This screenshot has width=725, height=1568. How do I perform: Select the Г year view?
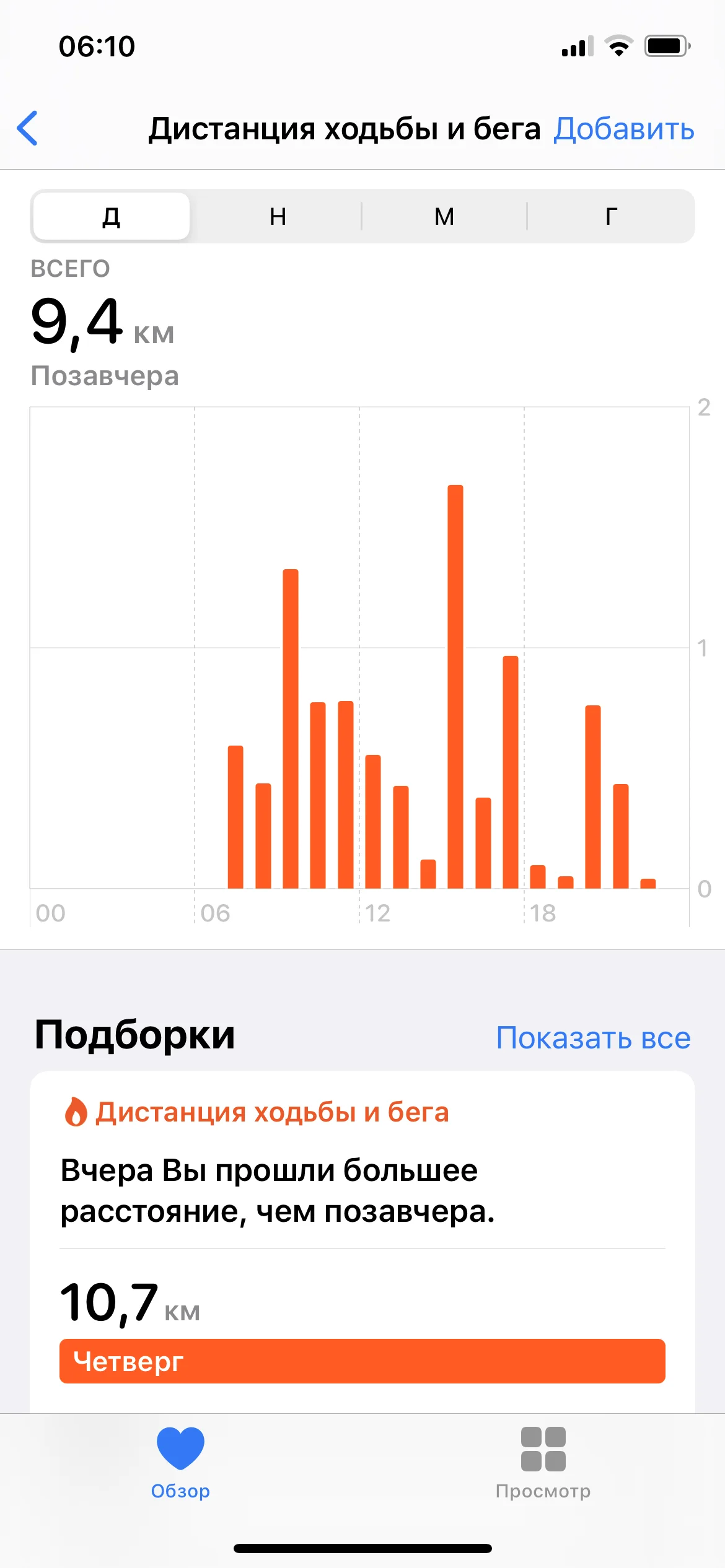pos(610,216)
